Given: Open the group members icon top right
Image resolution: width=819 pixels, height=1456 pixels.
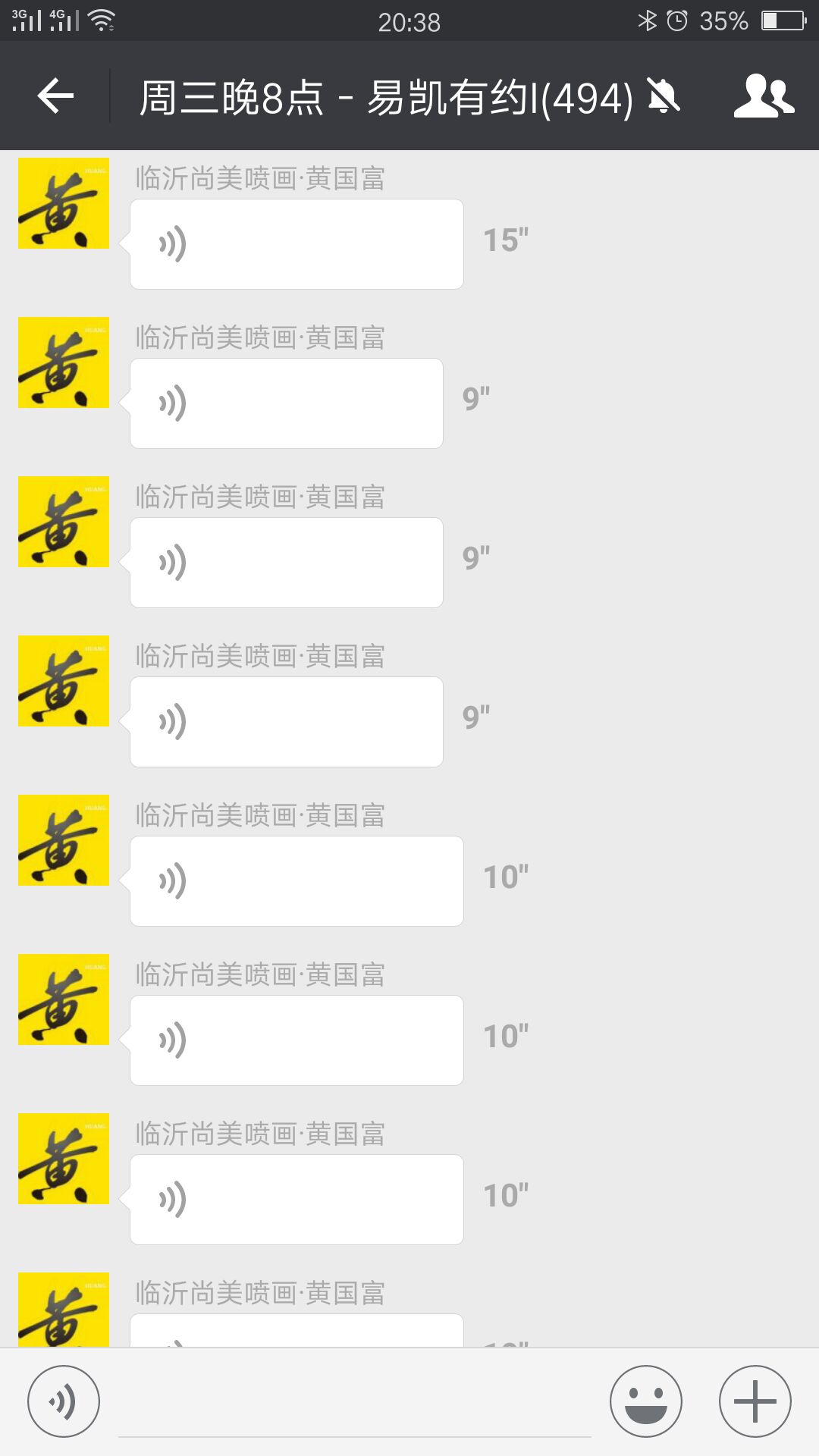Looking at the screenshot, I should [765, 97].
